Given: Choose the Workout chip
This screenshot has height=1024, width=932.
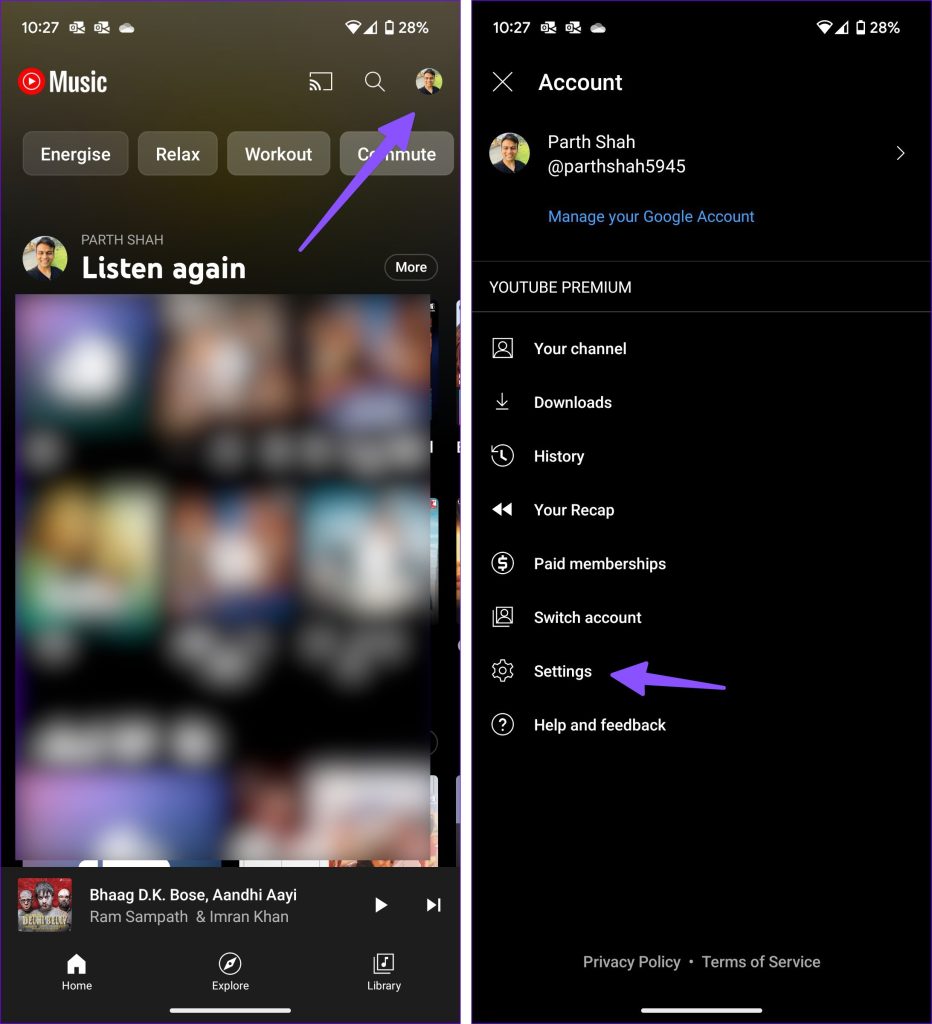Looking at the screenshot, I should tap(278, 154).
